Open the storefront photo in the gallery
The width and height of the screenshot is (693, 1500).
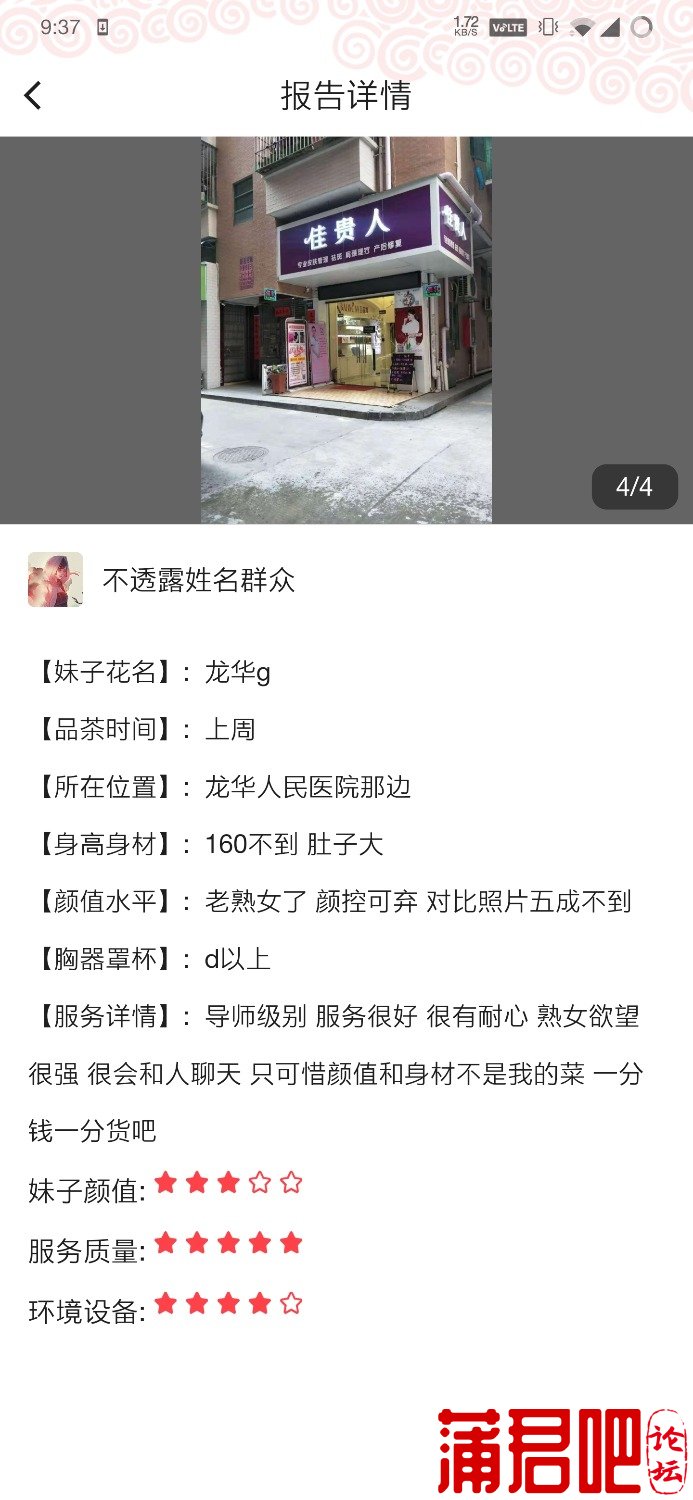tap(346, 330)
